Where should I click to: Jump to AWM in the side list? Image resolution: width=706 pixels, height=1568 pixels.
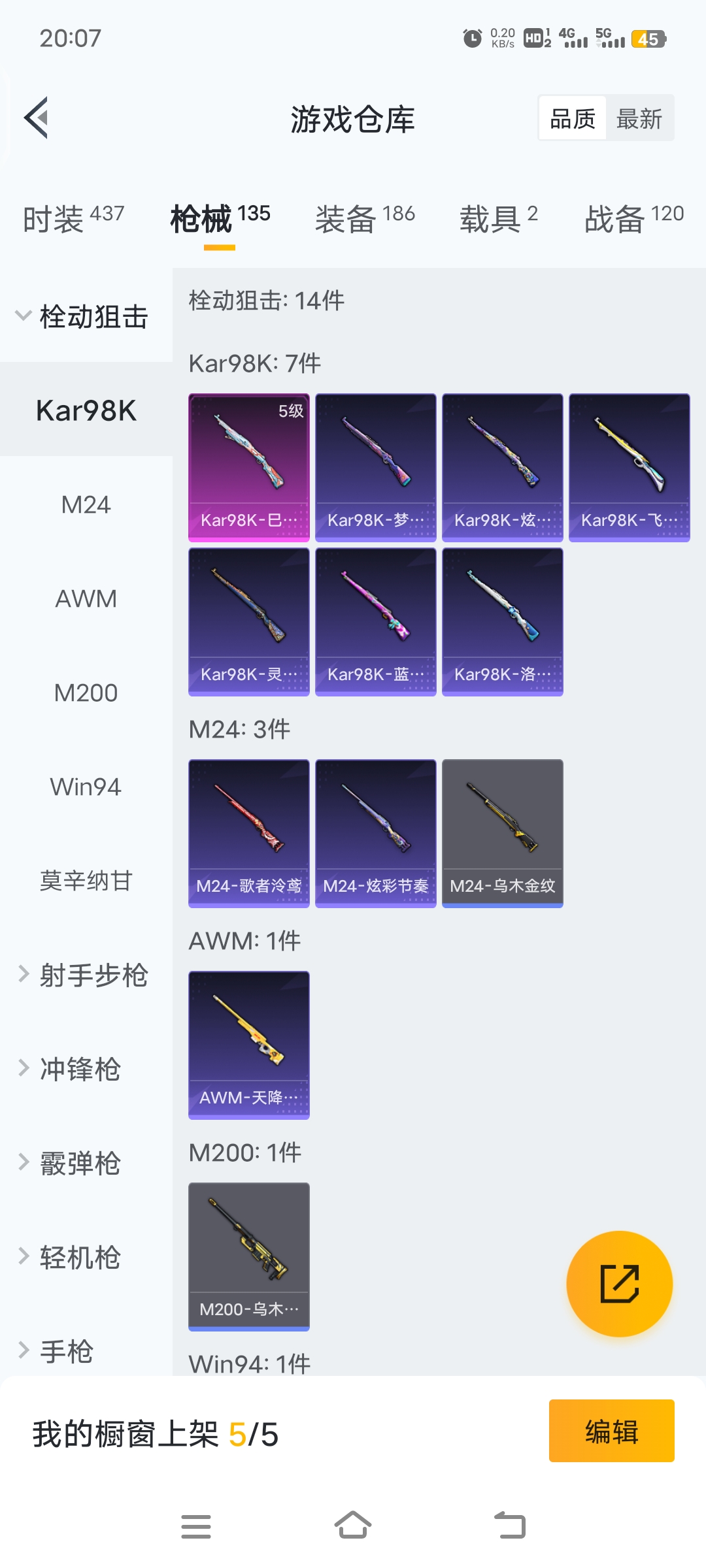click(86, 599)
